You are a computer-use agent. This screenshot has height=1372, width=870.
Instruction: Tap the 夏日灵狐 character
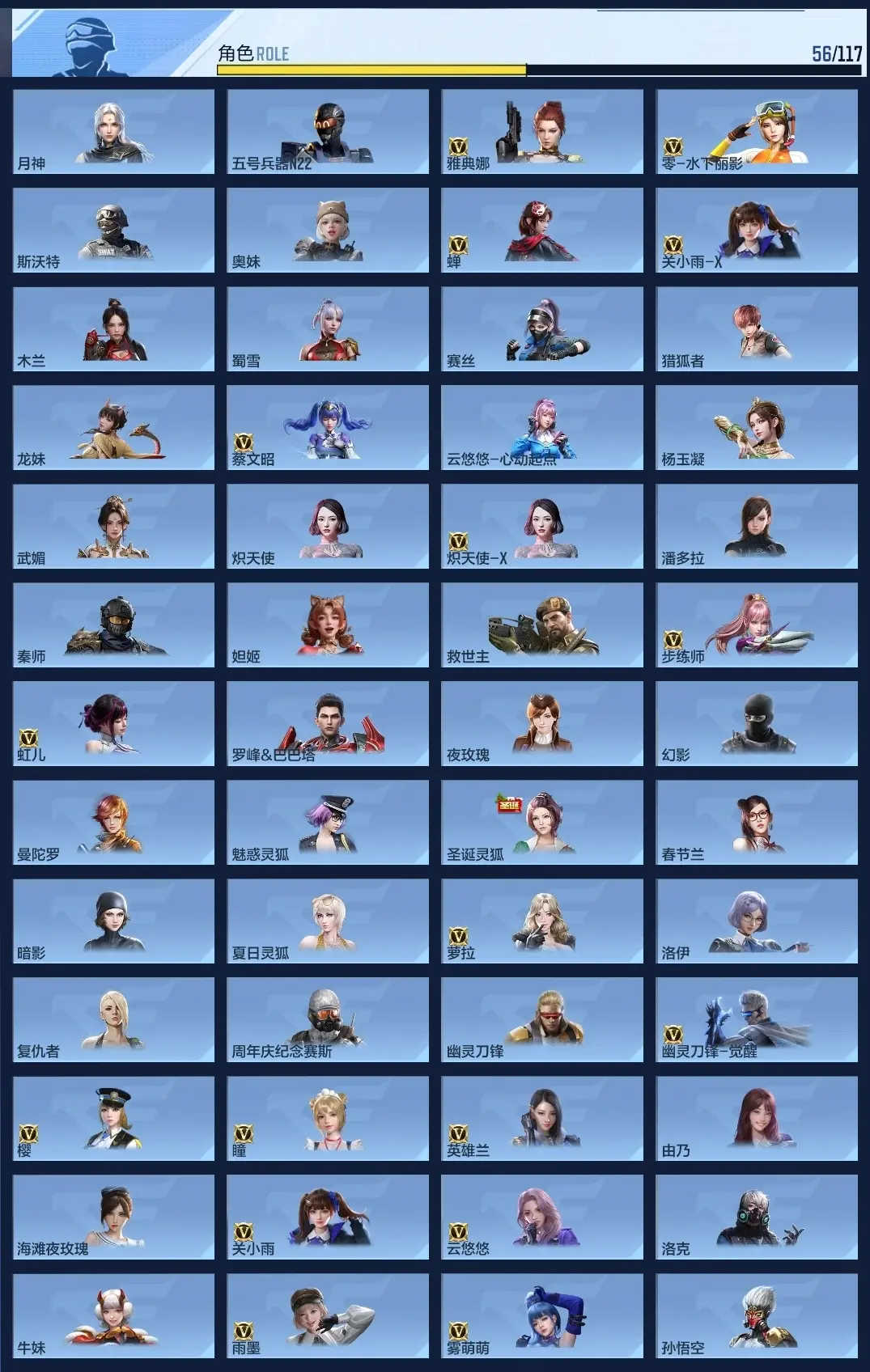click(x=328, y=921)
